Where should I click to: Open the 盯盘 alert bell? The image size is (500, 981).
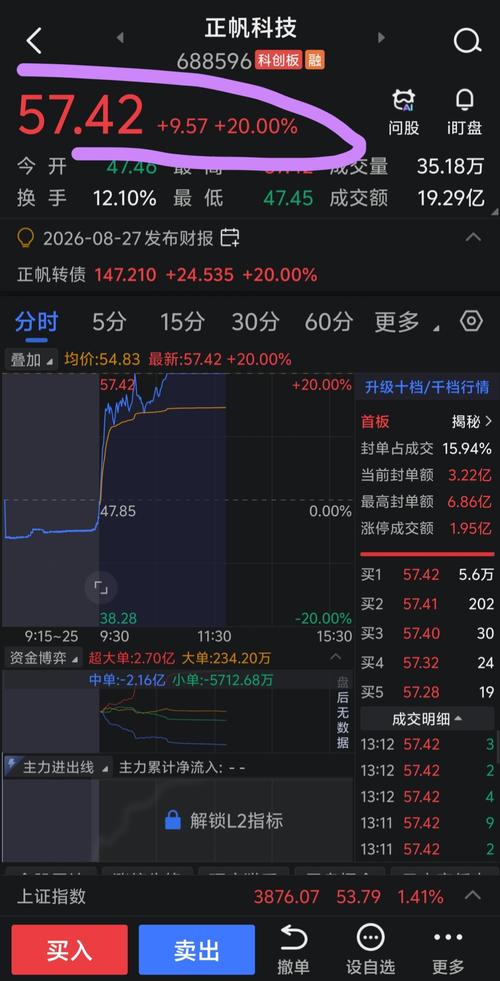pos(464,113)
